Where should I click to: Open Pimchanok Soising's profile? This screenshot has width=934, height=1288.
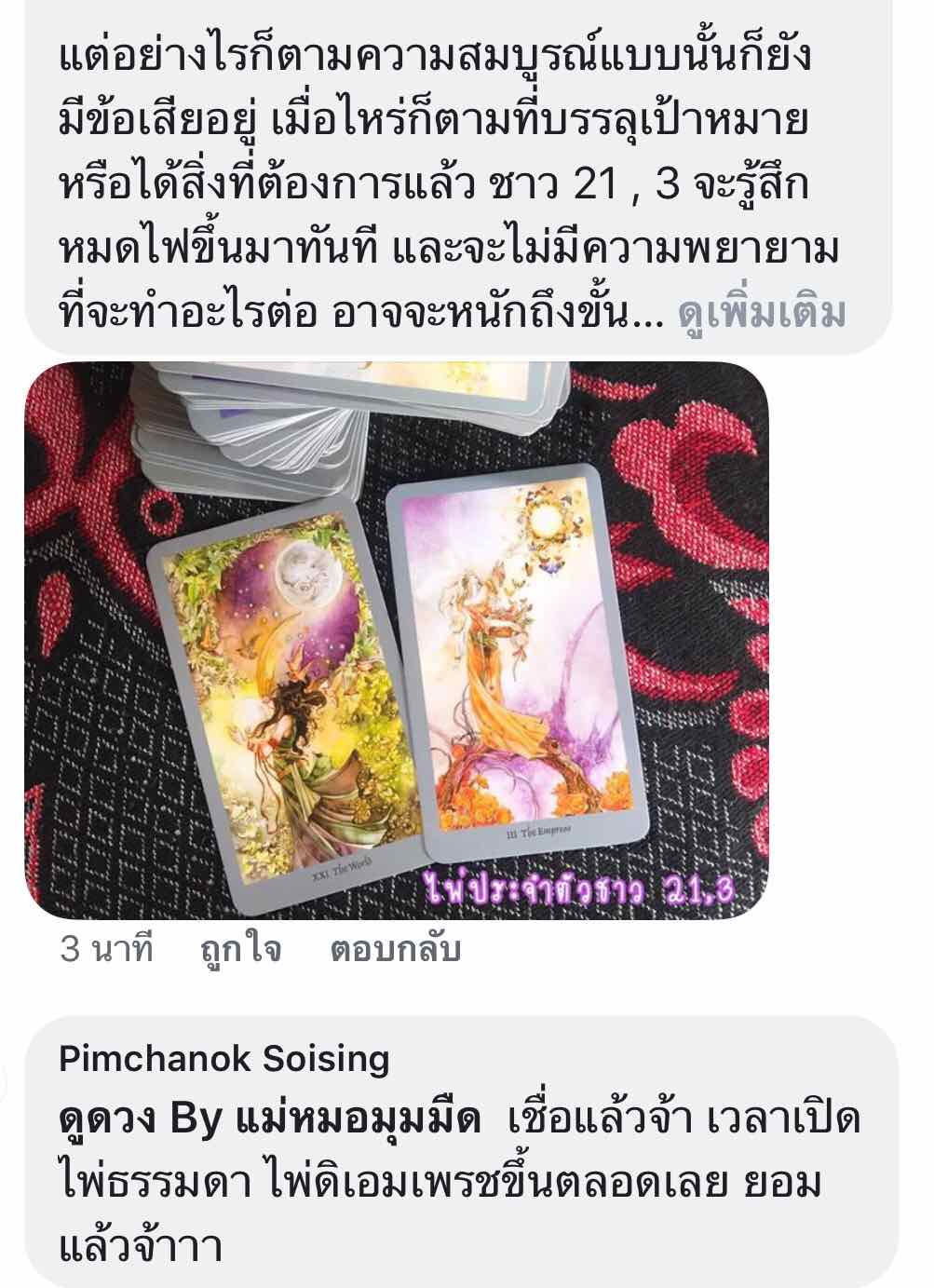coord(223,1059)
